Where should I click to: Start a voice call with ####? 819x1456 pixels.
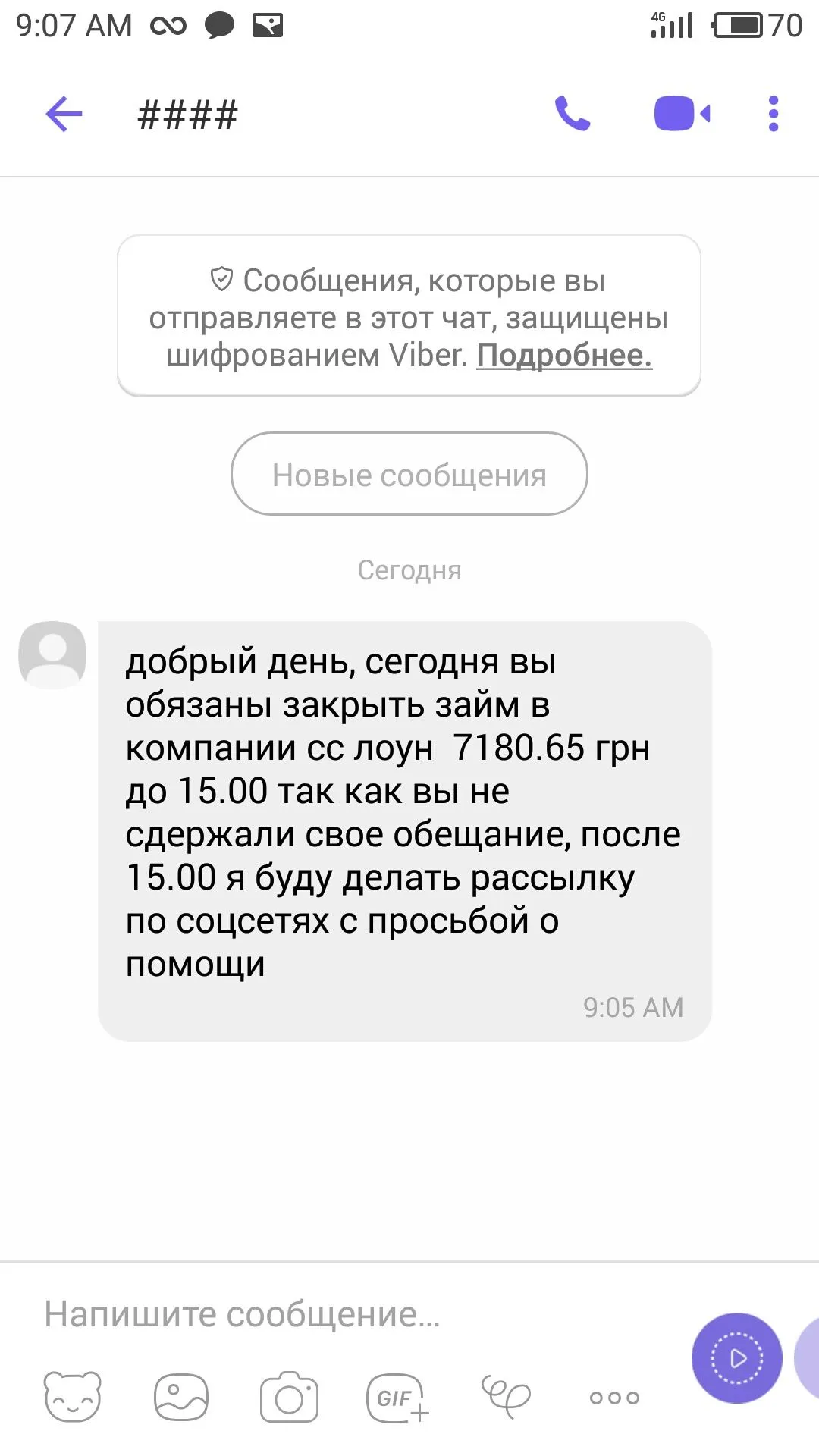pyautogui.click(x=573, y=114)
